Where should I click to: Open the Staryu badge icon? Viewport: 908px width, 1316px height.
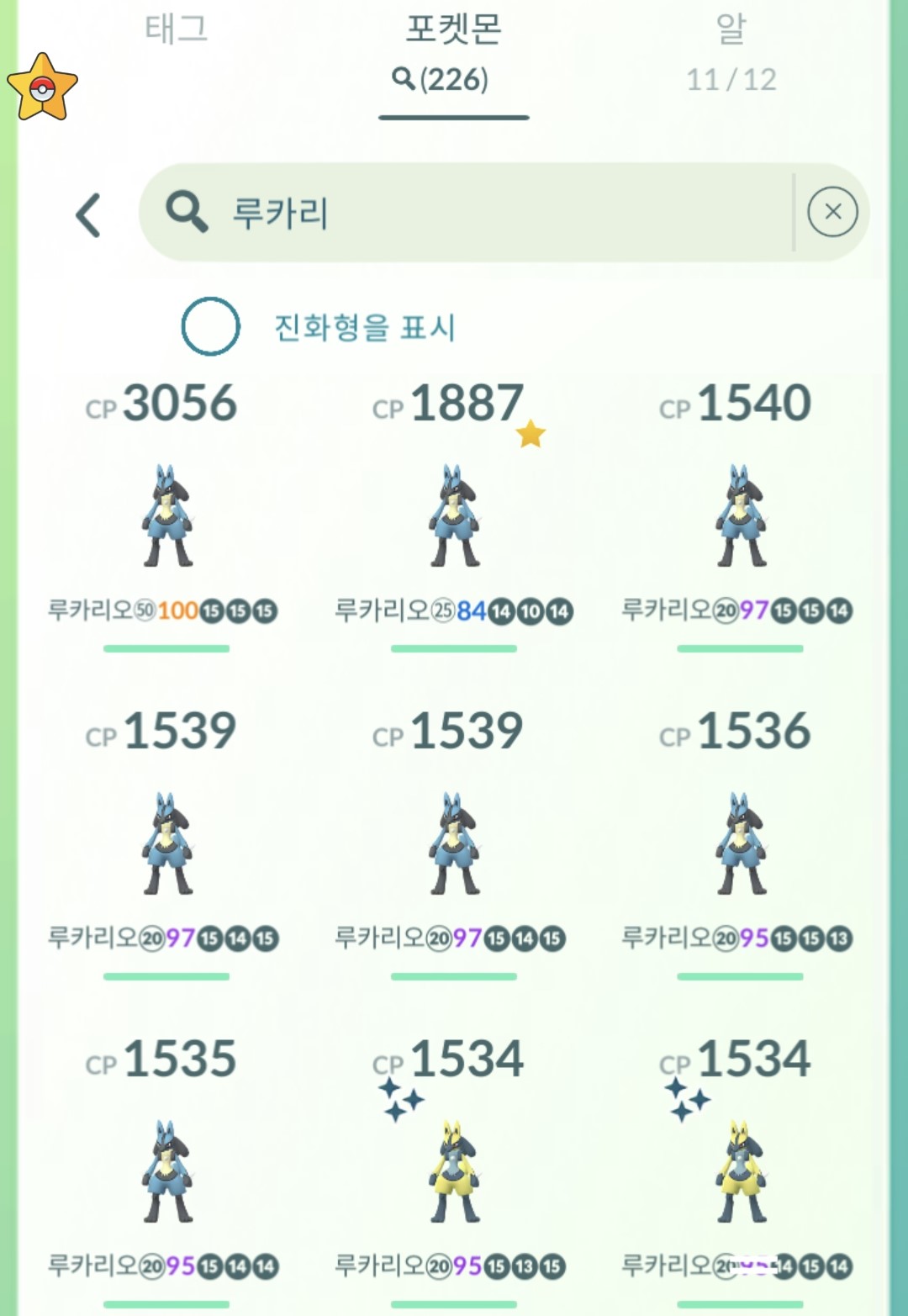(42, 87)
